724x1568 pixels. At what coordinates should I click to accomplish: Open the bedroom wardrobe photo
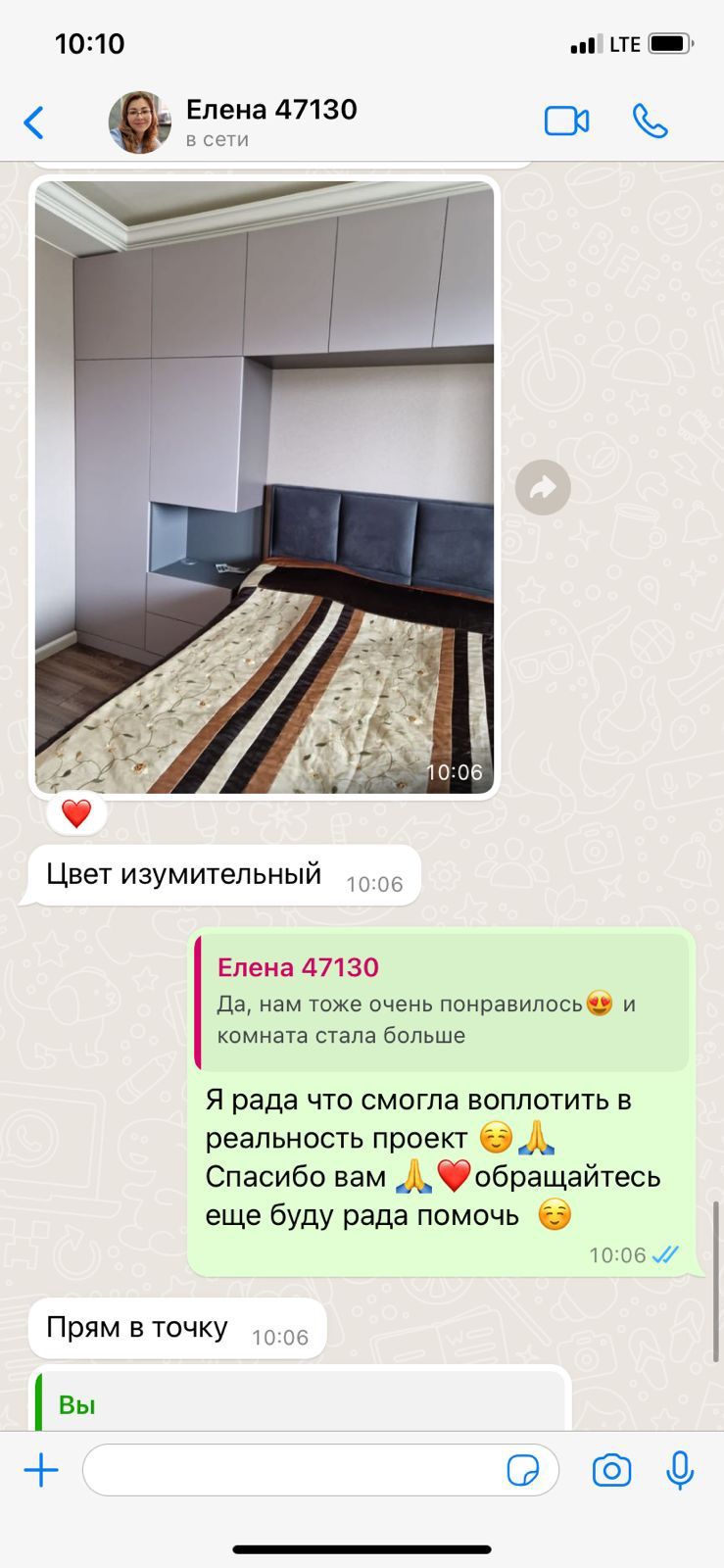(x=265, y=486)
